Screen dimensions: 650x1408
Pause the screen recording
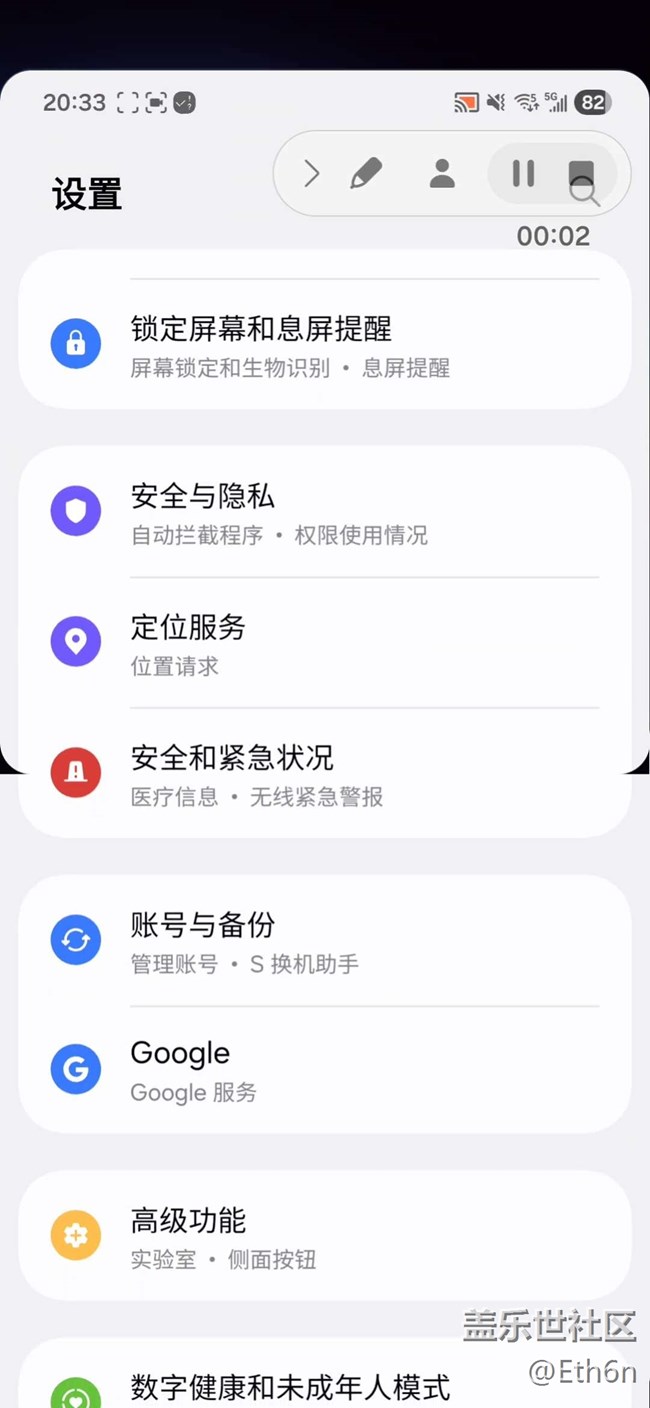tap(523, 174)
